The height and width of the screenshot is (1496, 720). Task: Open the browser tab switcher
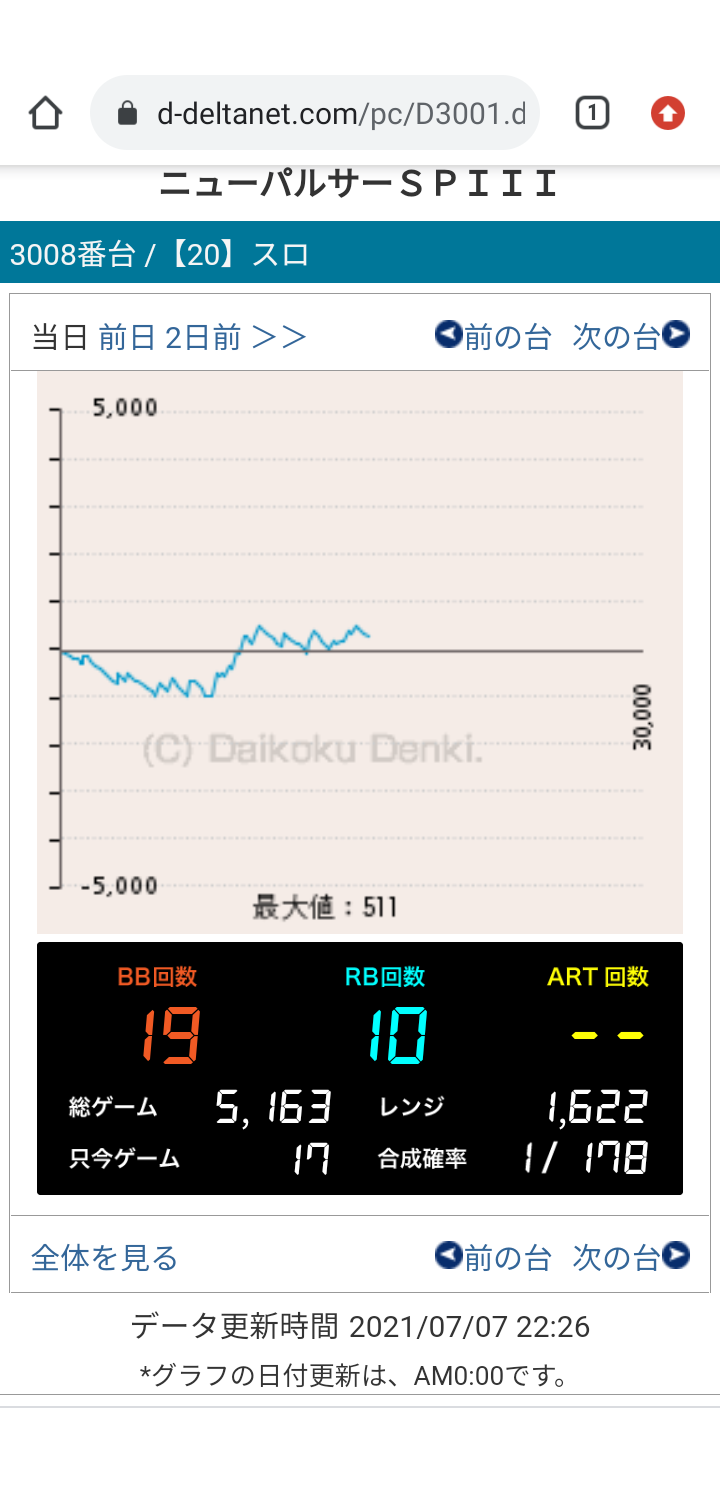tap(592, 114)
